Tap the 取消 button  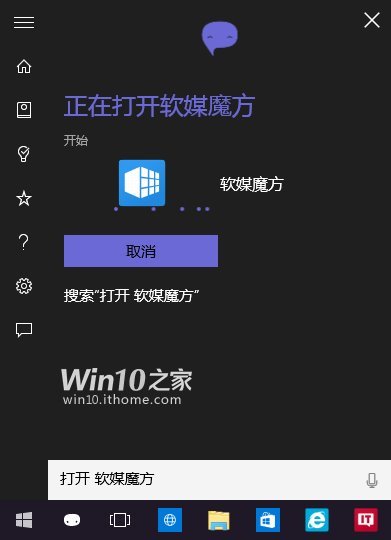coord(141,251)
